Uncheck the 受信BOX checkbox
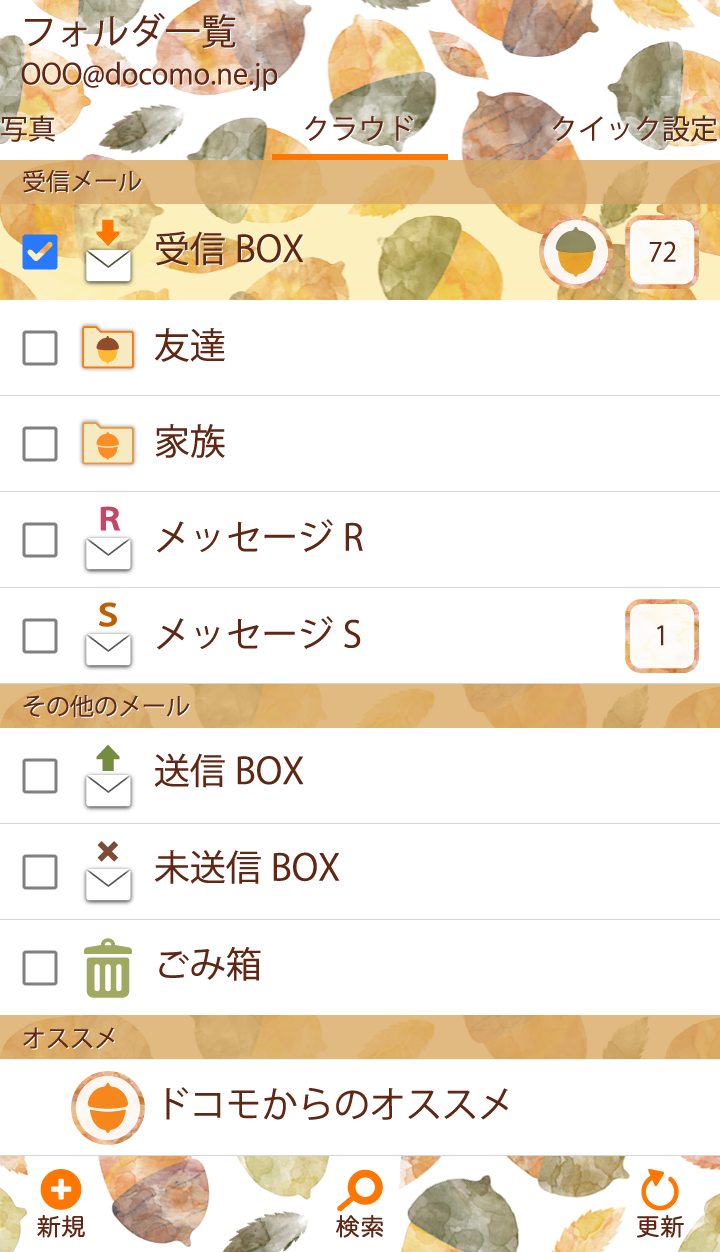 40,252
